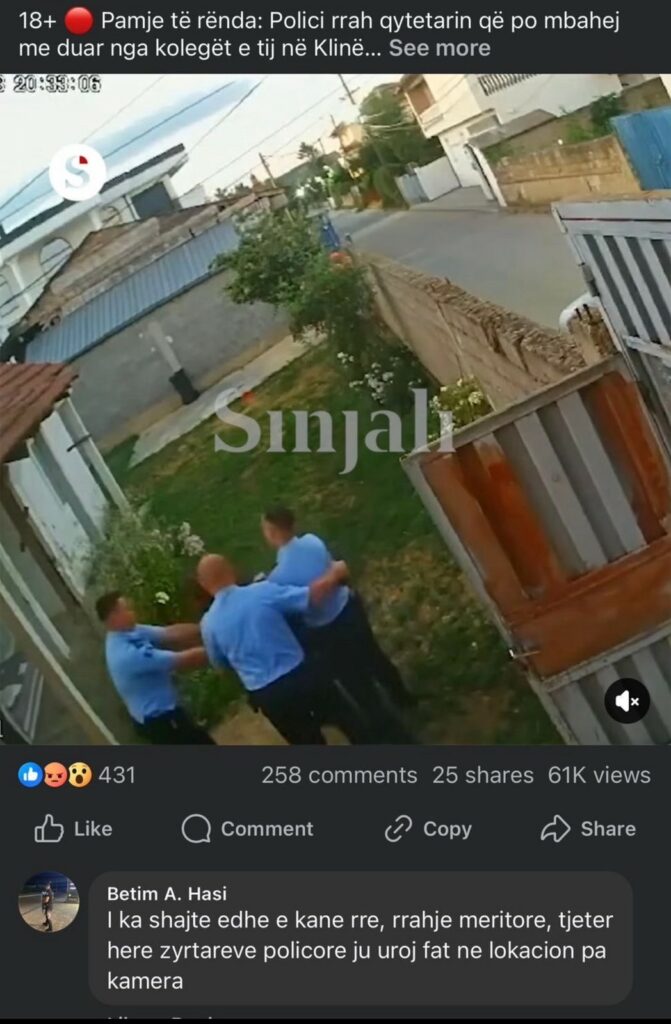Image resolution: width=671 pixels, height=1024 pixels.
Task: Unmute the video sound
Action: coord(627,701)
